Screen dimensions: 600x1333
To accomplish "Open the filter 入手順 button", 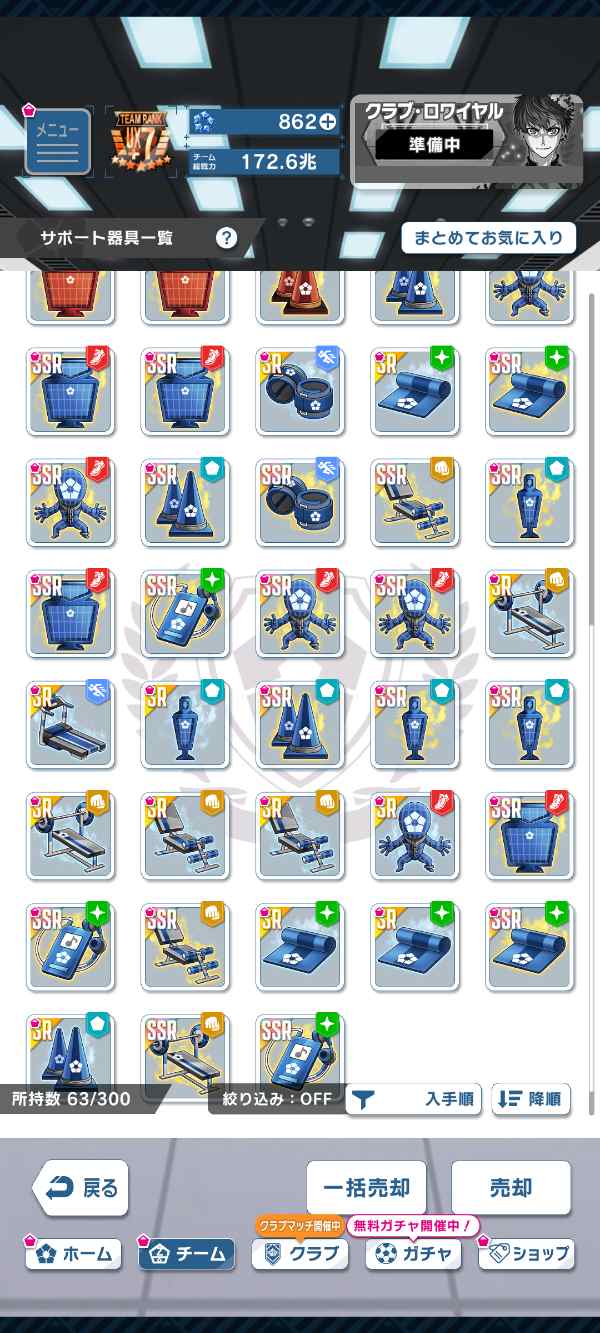I will 414,1099.
